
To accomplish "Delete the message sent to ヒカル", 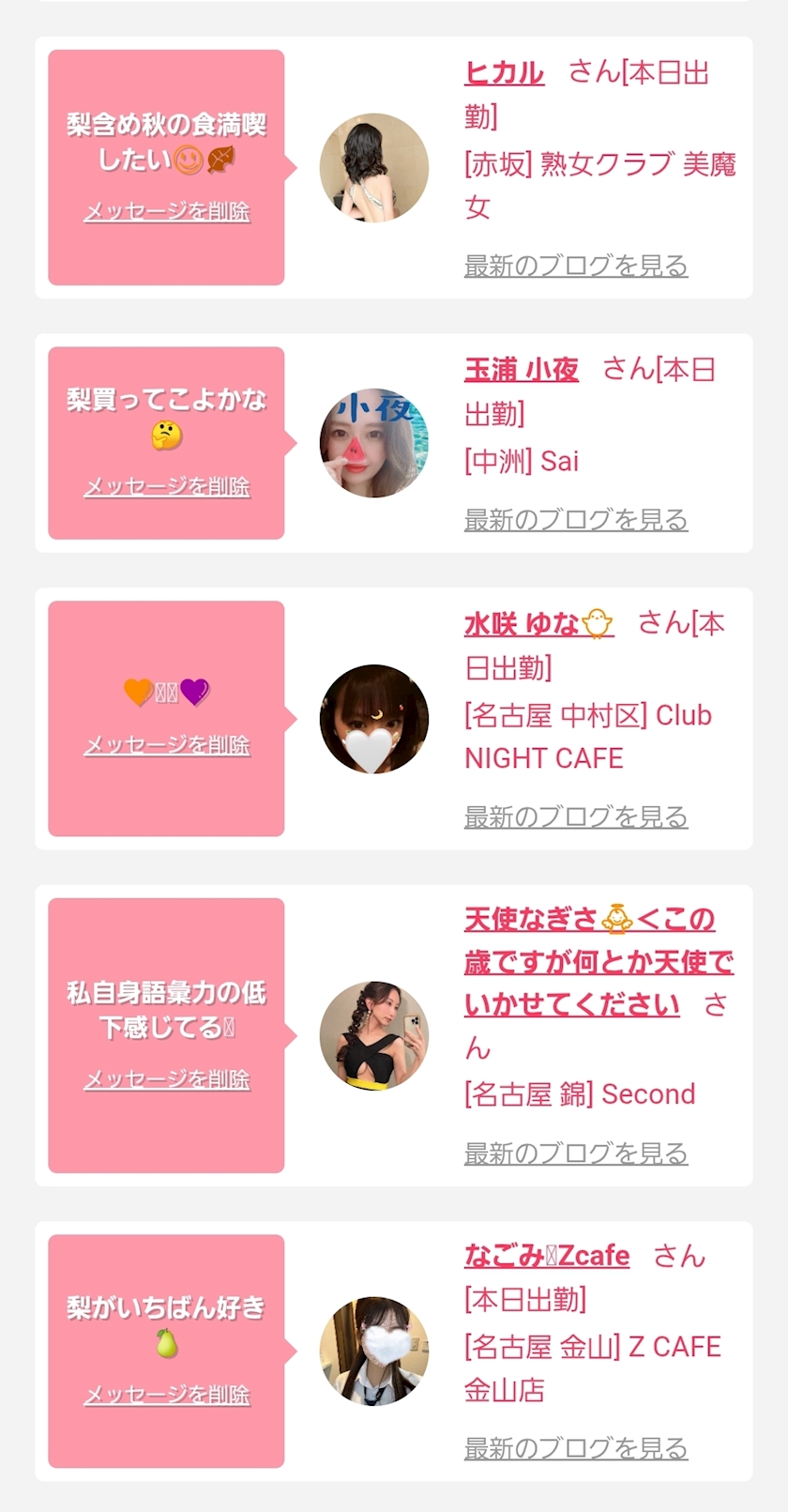I will (x=167, y=211).
